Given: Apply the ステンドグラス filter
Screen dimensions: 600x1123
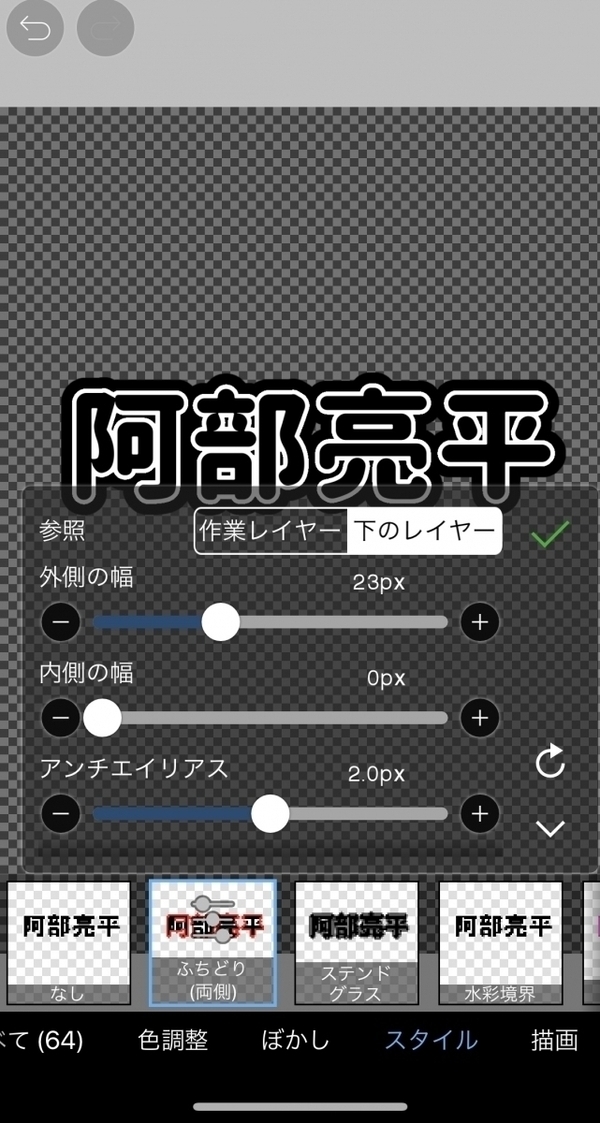Looking at the screenshot, I should [x=356, y=942].
